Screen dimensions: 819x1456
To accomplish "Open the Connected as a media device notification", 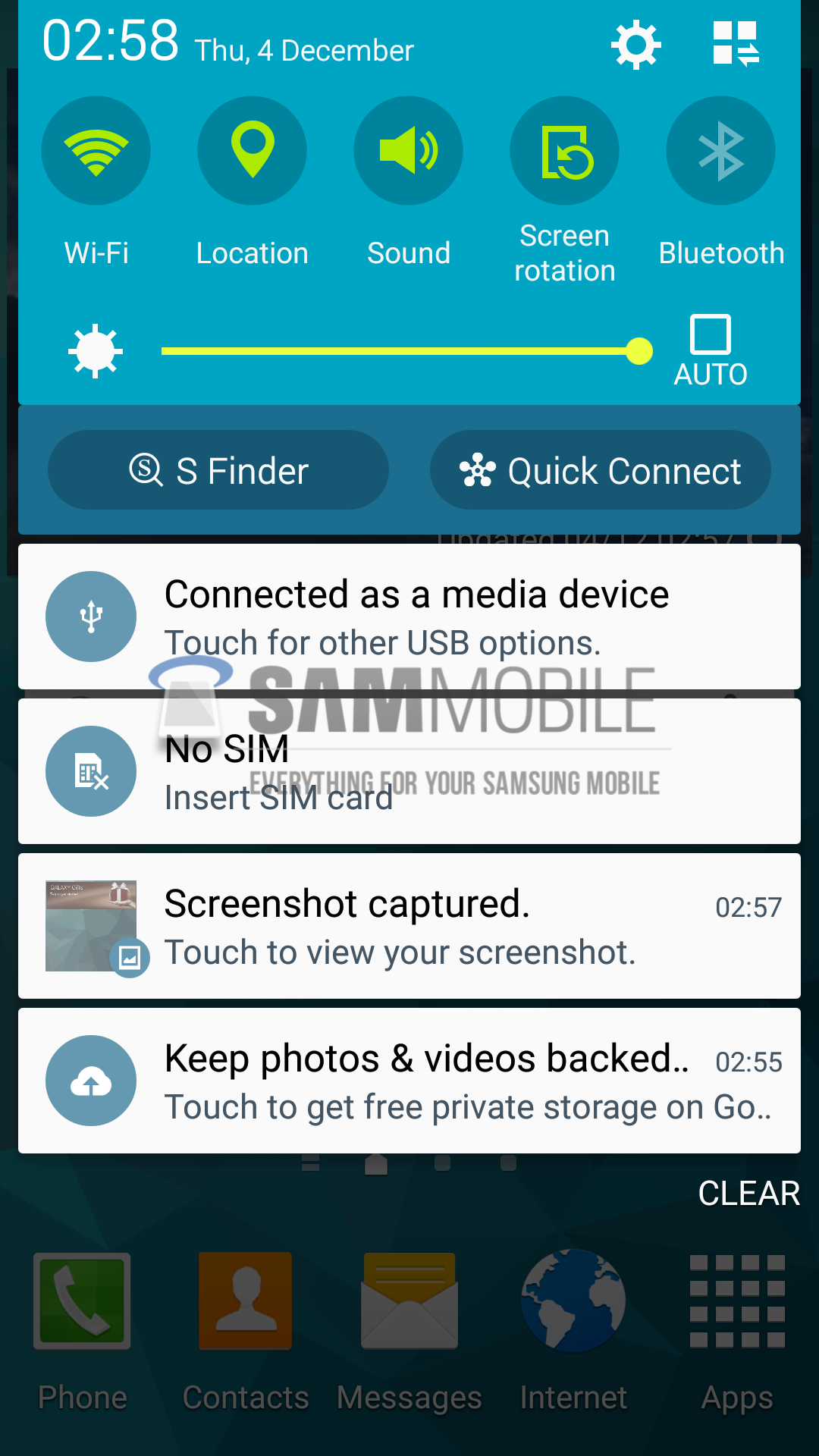I will tap(409, 617).
